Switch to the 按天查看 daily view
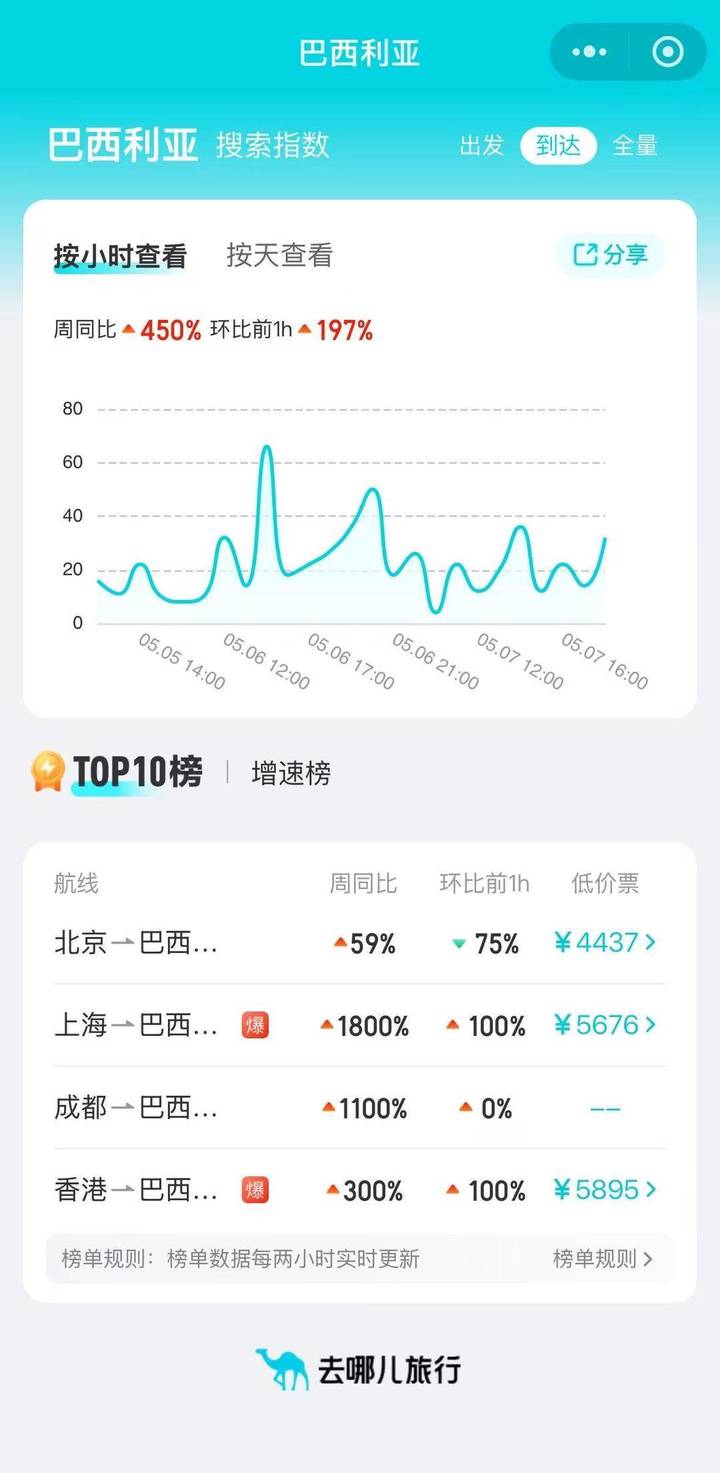This screenshot has width=720, height=1473. 279,256
